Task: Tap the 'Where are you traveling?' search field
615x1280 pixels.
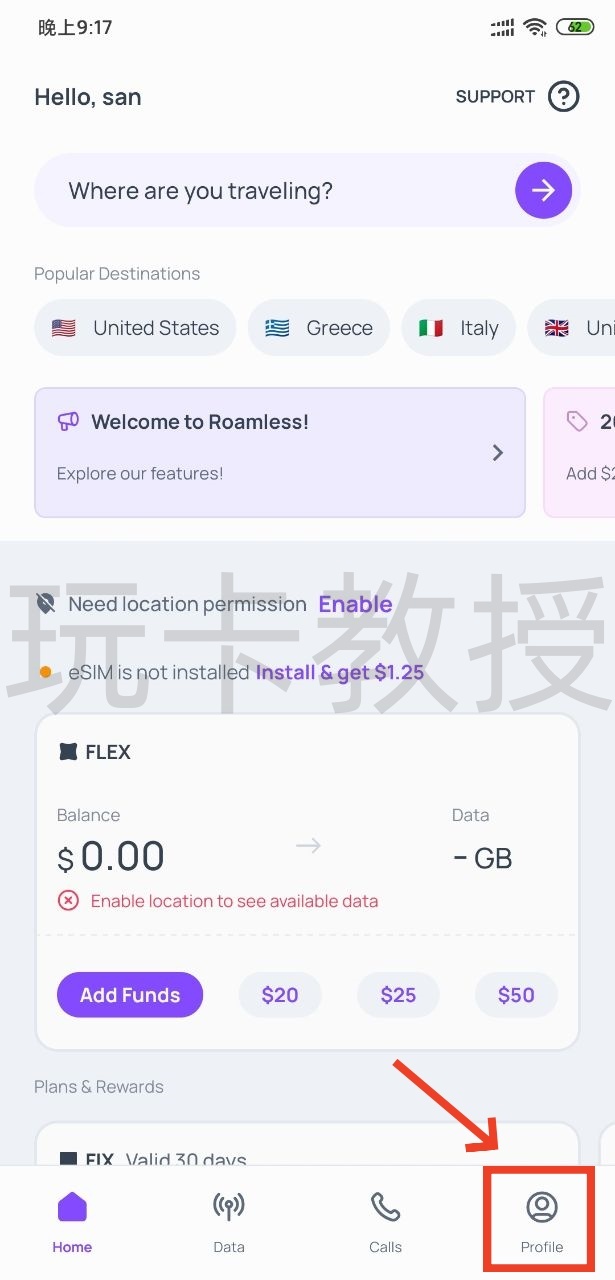Action: pyautogui.click(x=270, y=190)
